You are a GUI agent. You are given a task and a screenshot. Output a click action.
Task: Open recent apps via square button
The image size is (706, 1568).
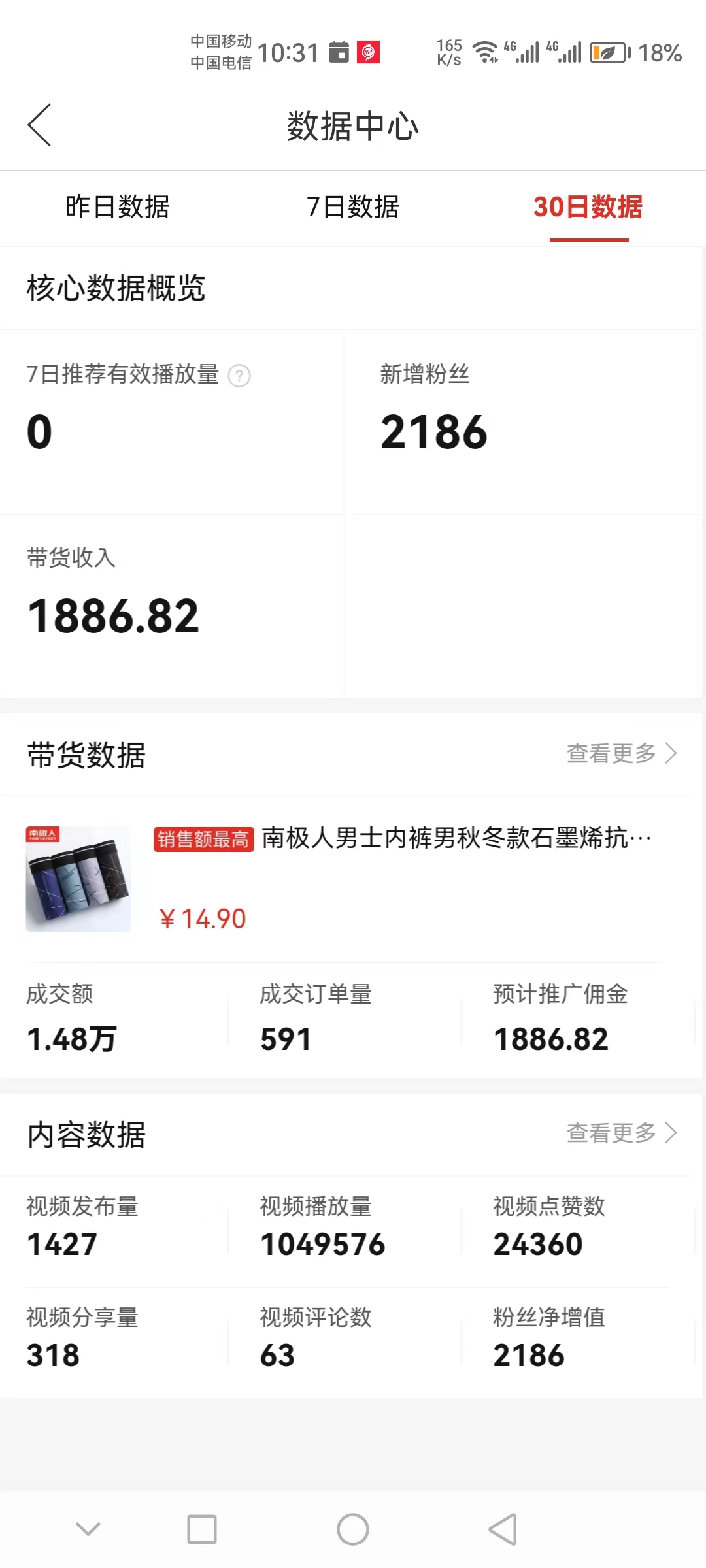(202, 1529)
